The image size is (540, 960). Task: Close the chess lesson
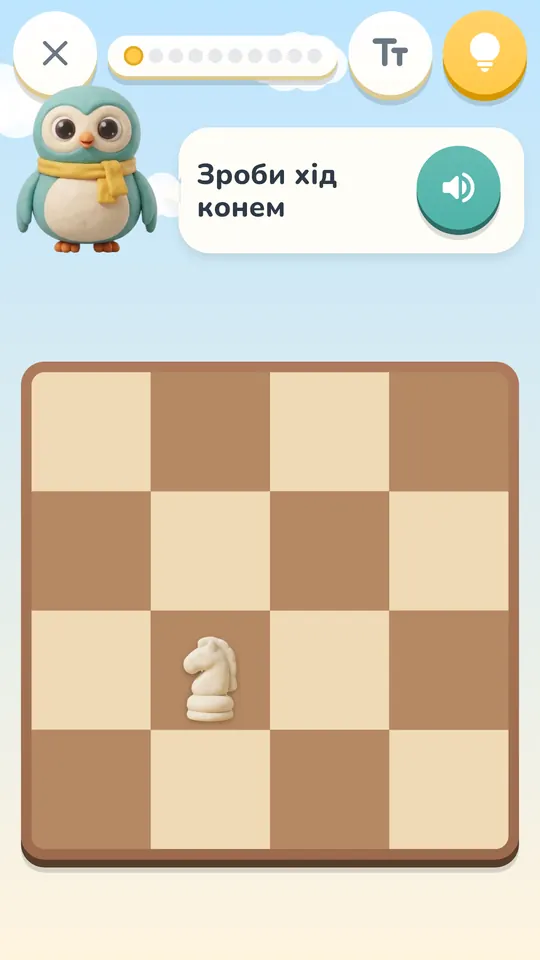point(55,54)
